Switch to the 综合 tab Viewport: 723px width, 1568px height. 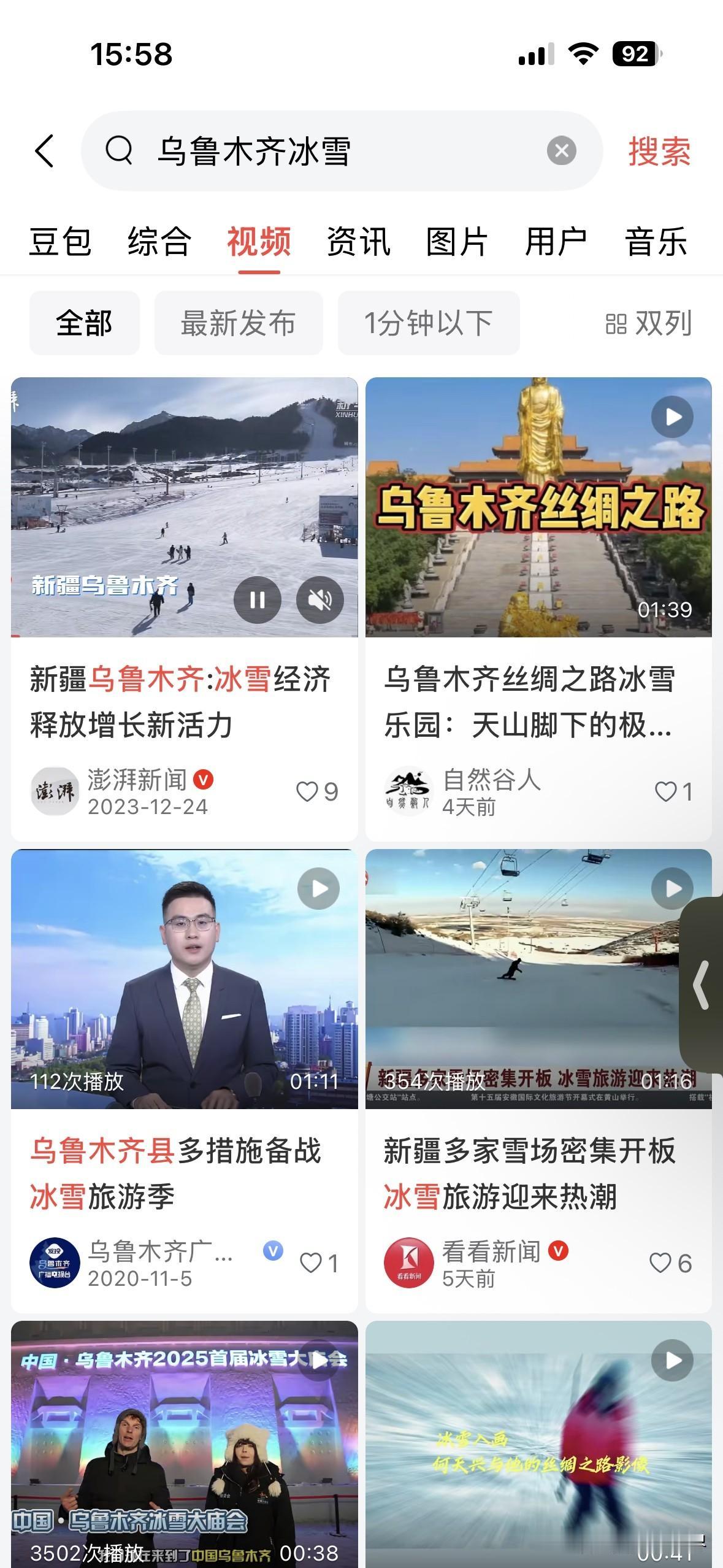point(159,241)
